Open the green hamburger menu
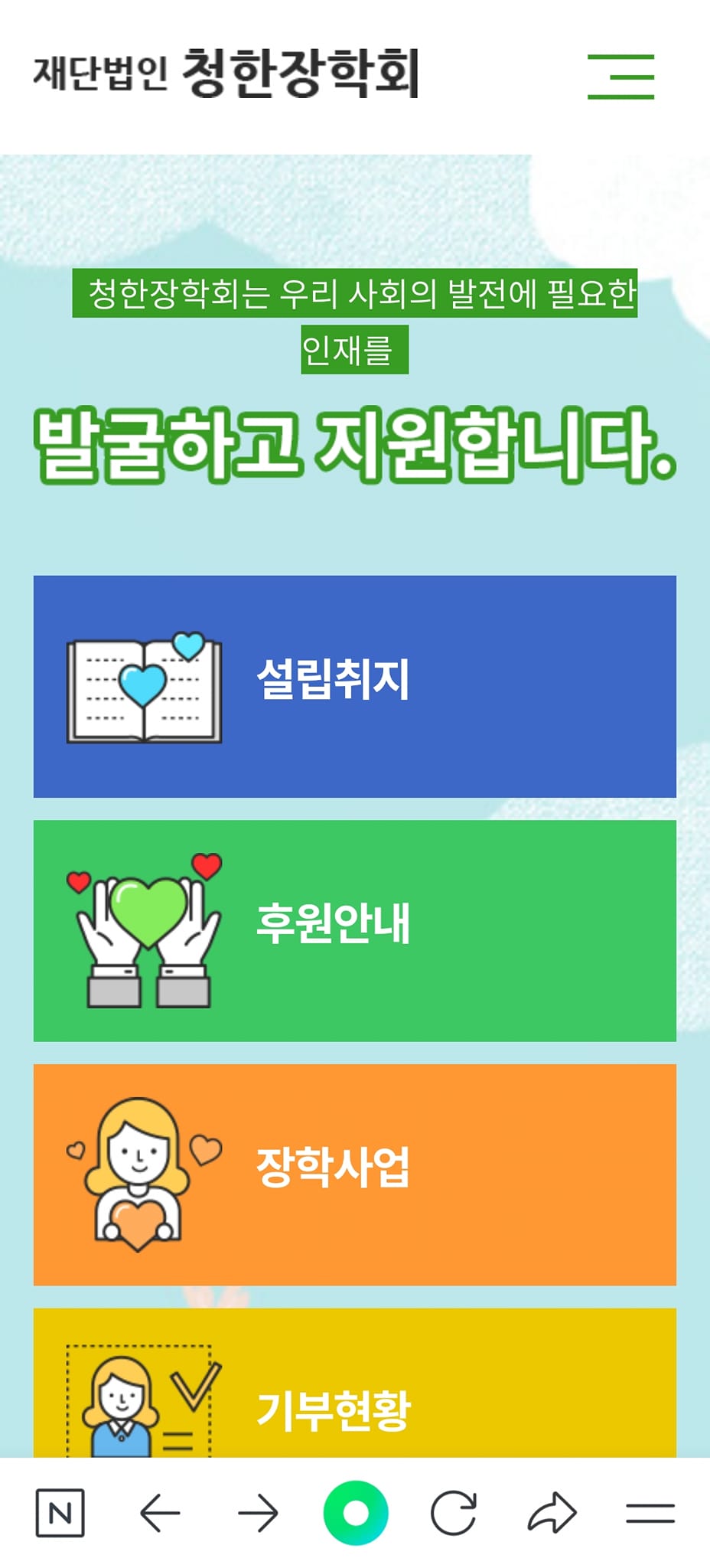Screen dimensions: 710x1568 pyautogui.click(x=620, y=77)
